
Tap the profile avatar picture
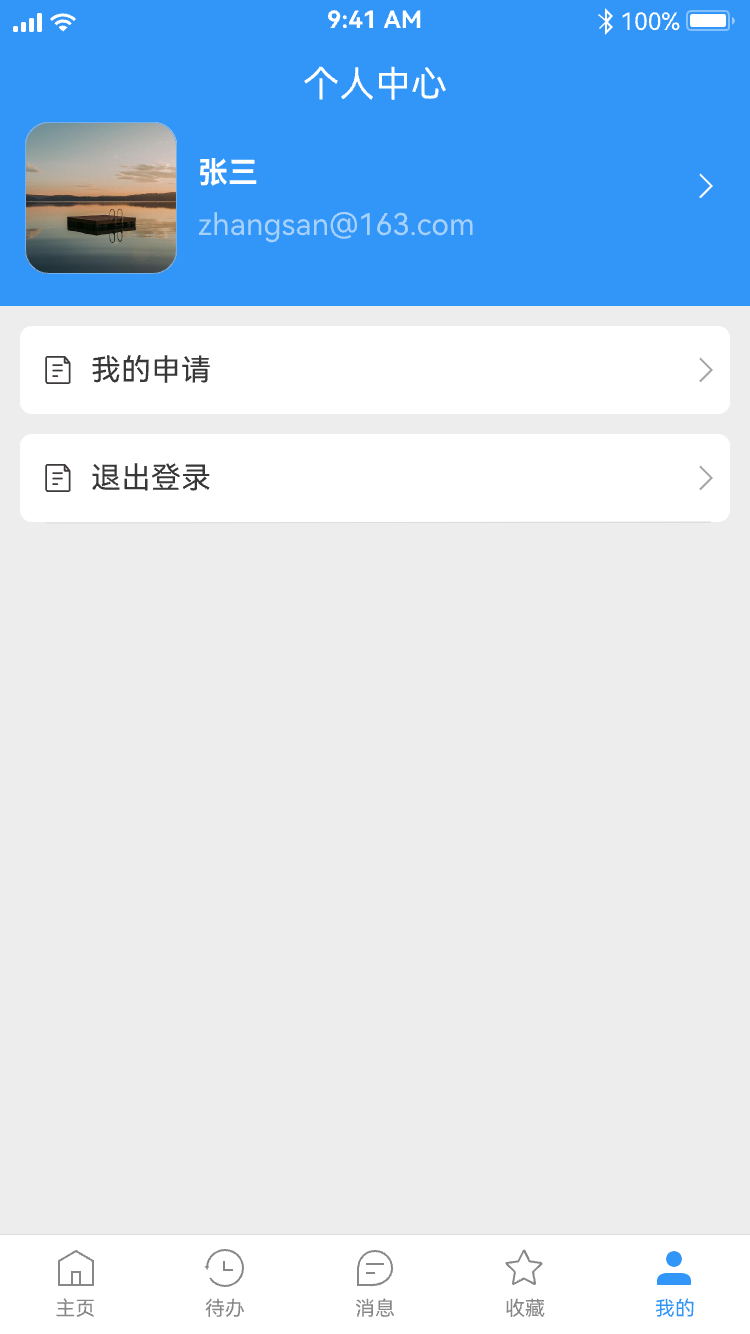click(x=101, y=198)
